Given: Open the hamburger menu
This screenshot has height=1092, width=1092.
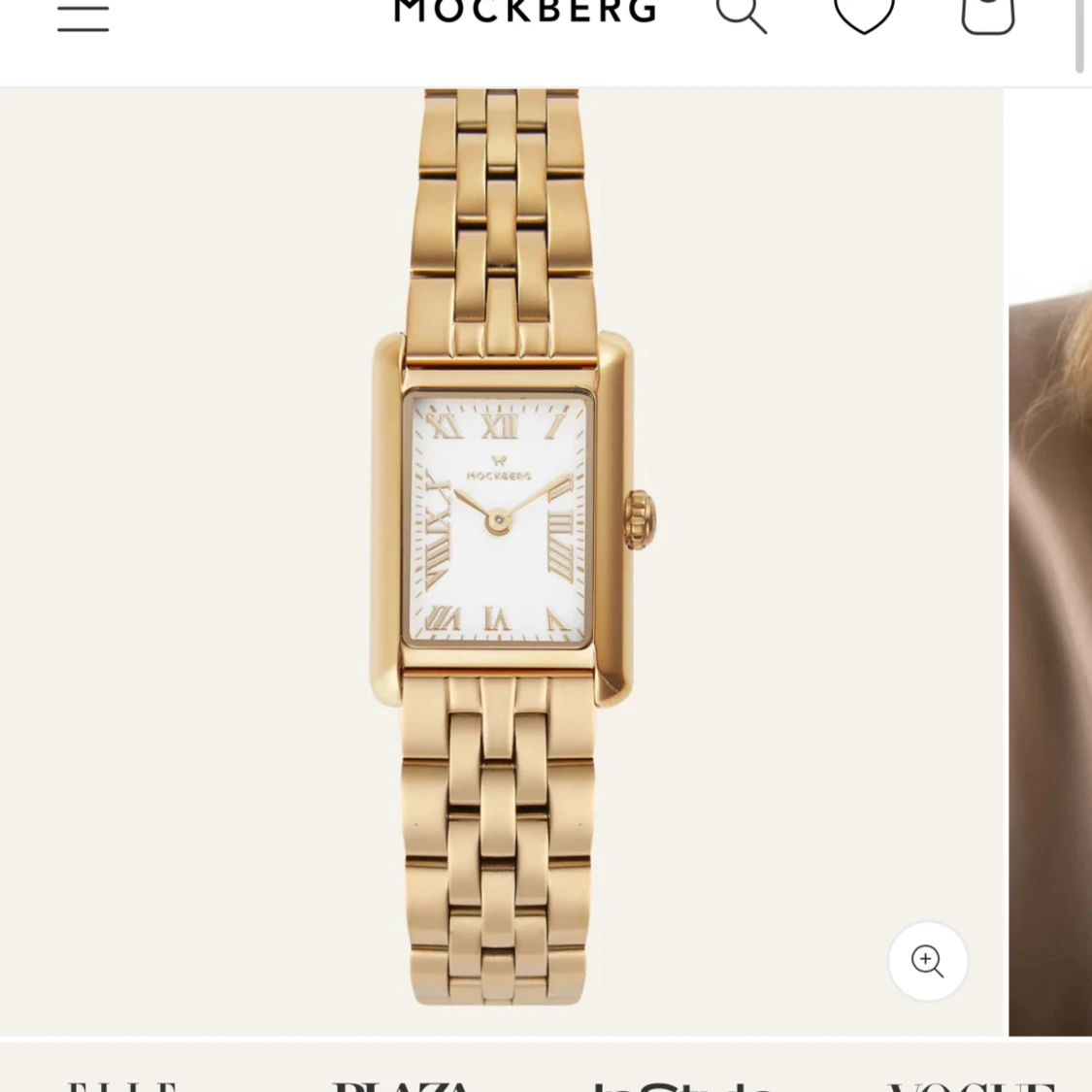Looking at the screenshot, I should [83, 17].
